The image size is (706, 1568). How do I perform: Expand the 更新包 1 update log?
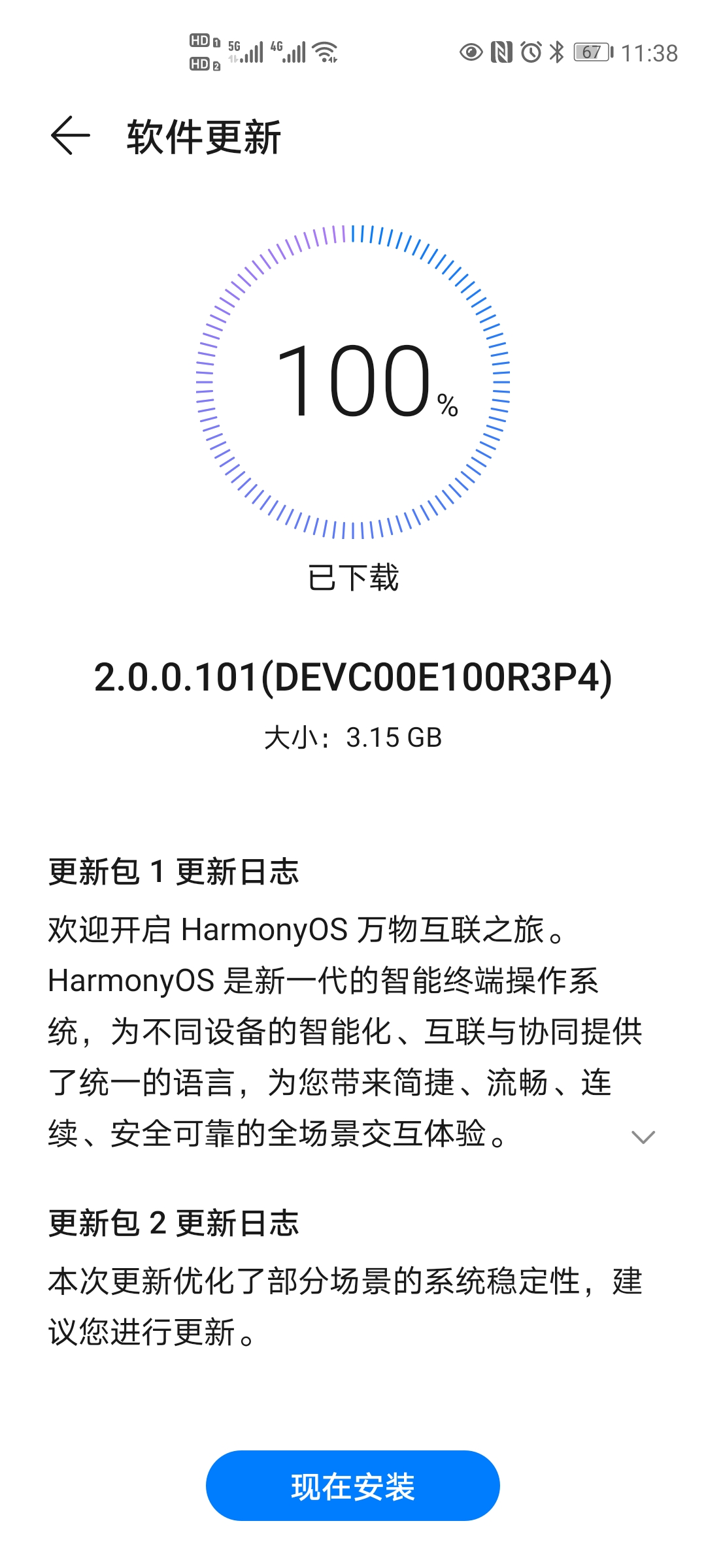click(x=643, y=1137)
